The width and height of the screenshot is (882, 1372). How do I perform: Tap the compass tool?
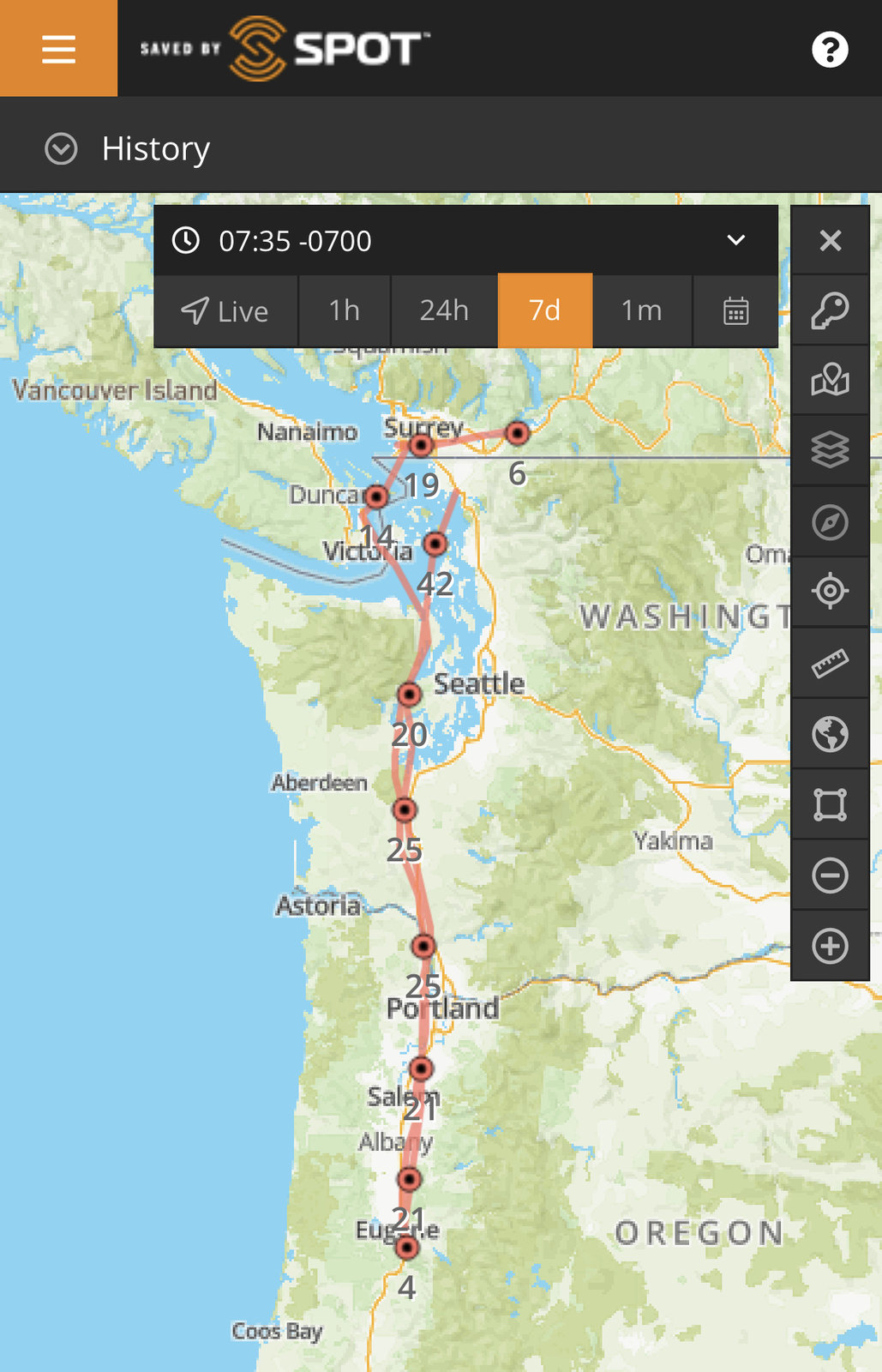(830, 521)
